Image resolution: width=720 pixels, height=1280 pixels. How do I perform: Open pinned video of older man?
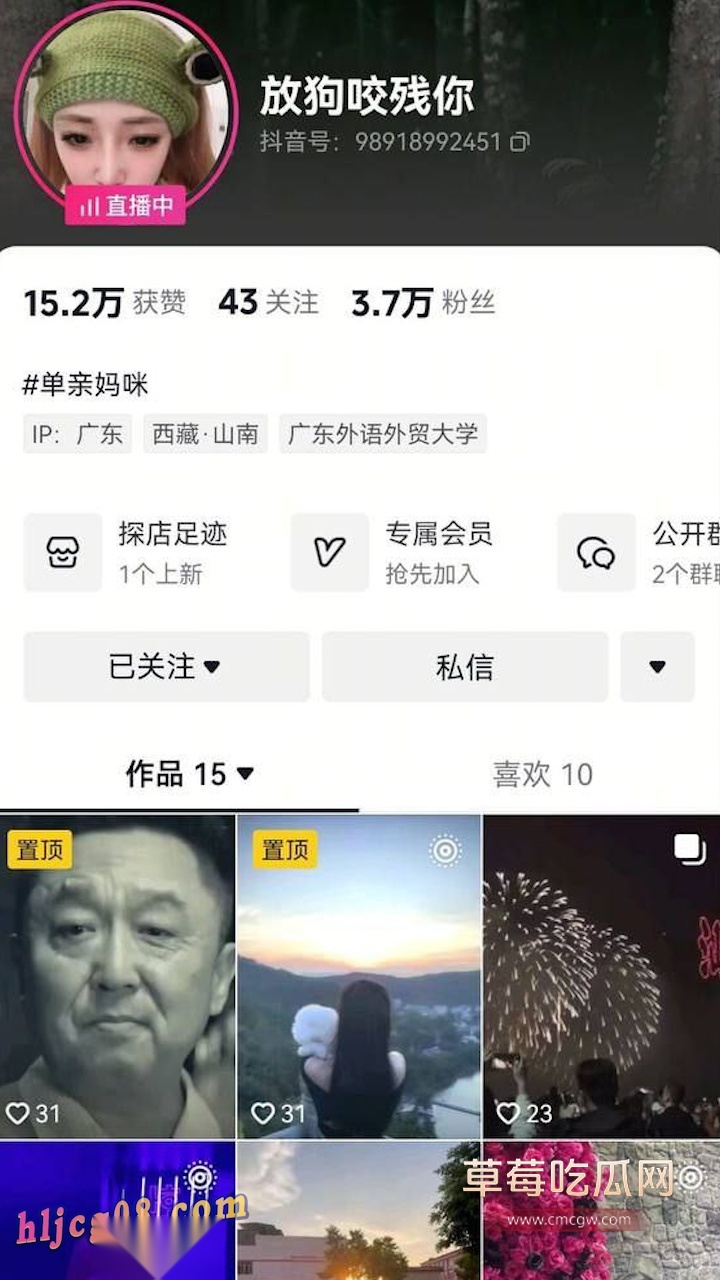tap(117, 975)
